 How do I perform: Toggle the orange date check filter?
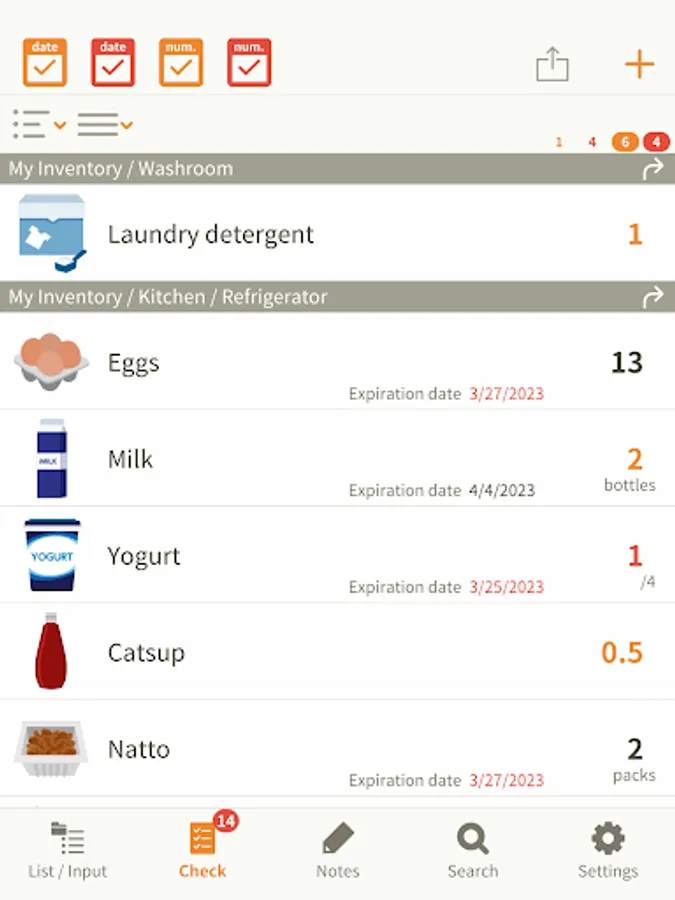click(x=45, y=63)
